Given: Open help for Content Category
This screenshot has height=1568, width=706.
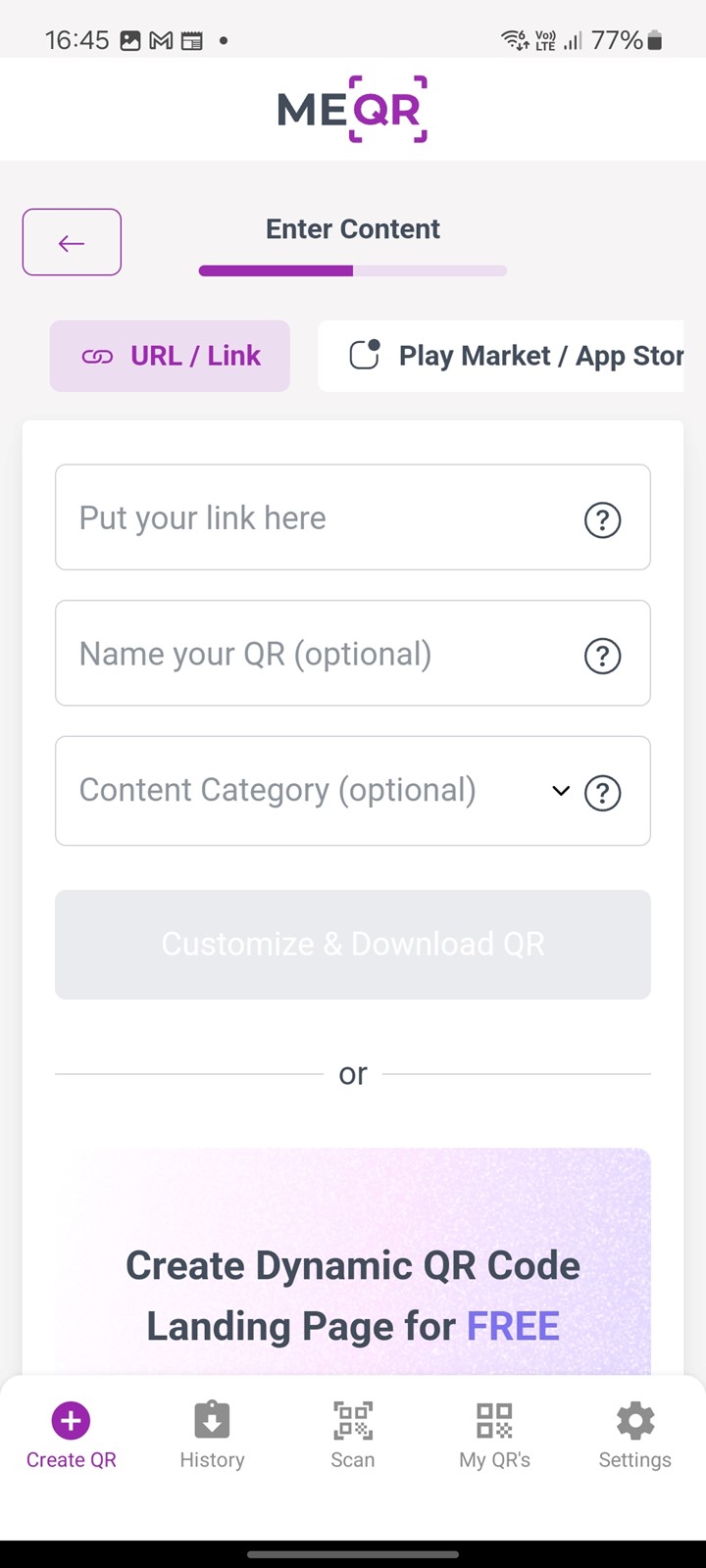Looking at the screenshot, I should pyautogui.click(x=602, y=793).
